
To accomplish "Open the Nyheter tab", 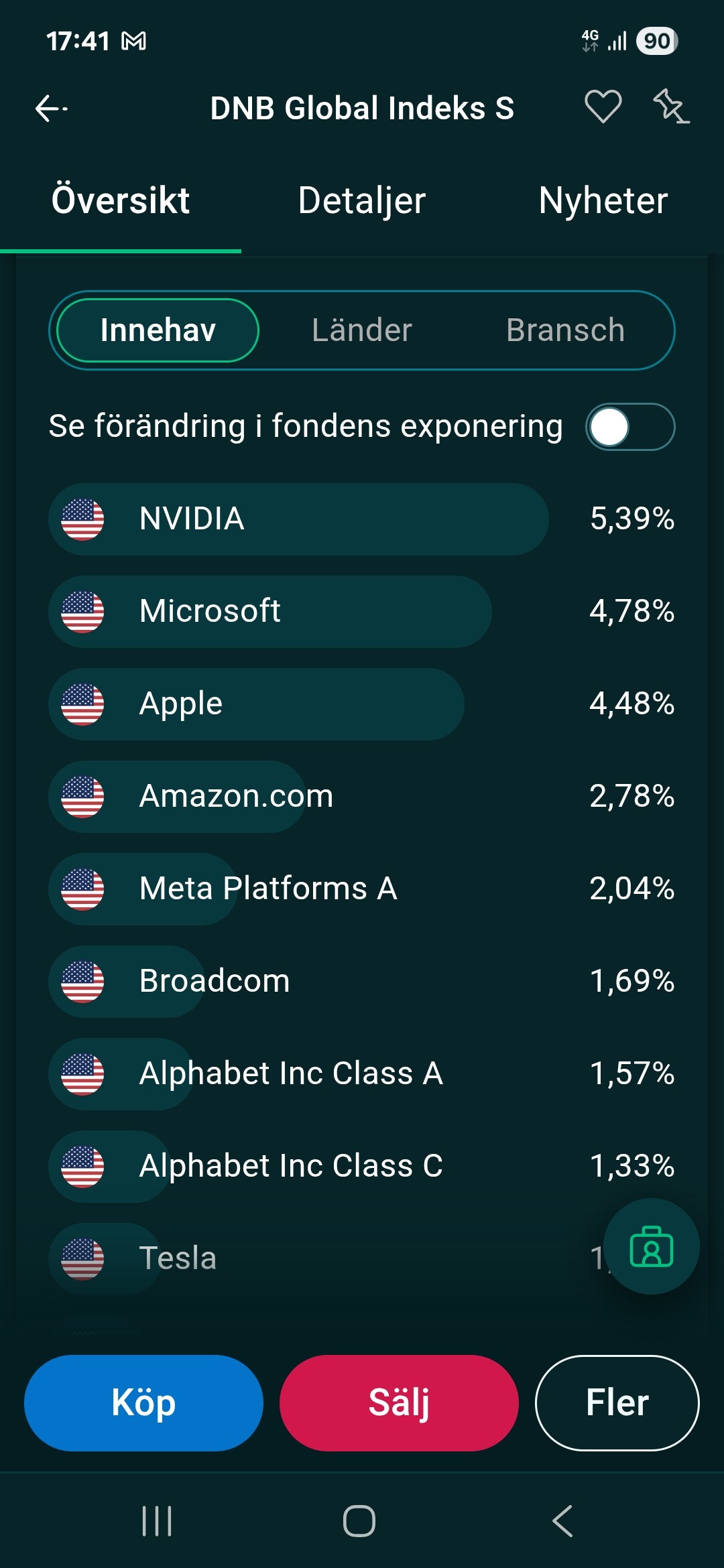I will pos(603,200).
